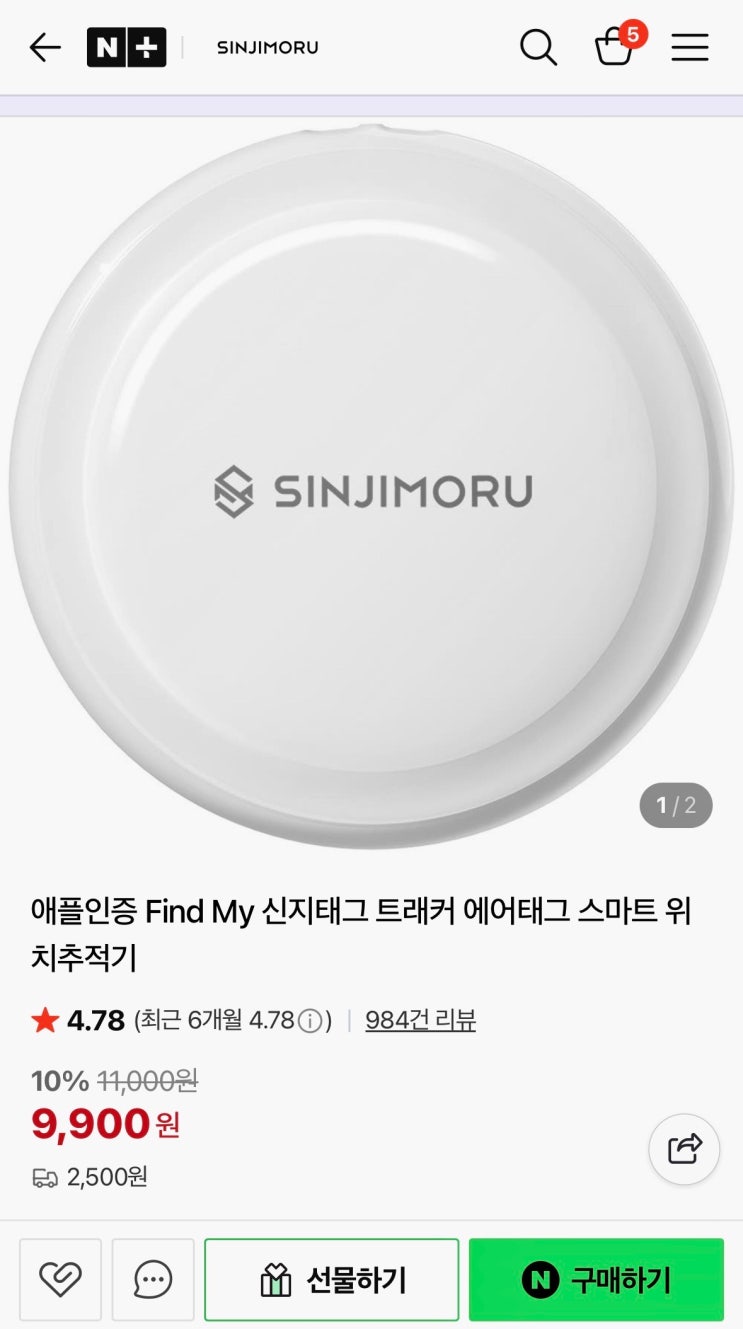This screenshot has width=743, height=1329.
Task: Open the hamburger menu
Action: [690, 47]
